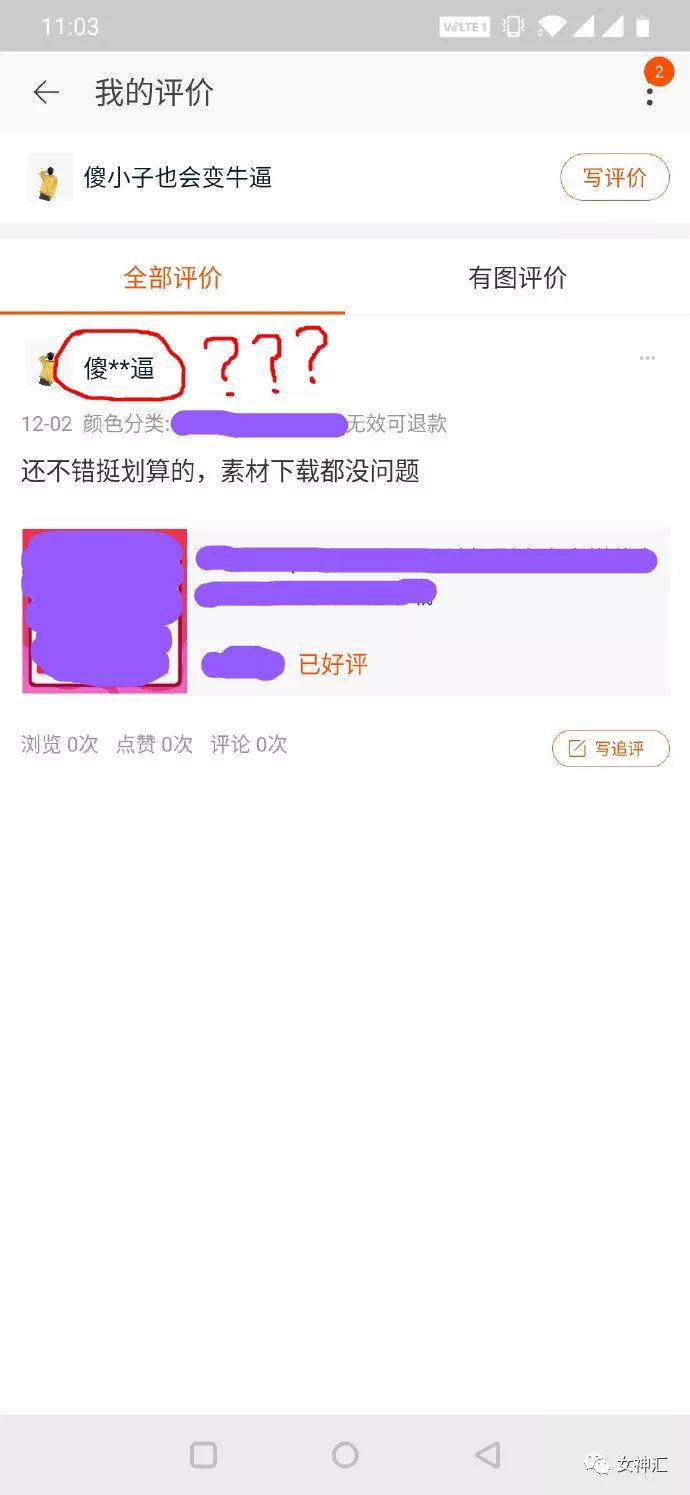The width and height of the screenshot is (690, 1495).
Task: Like the review via 点赞 0次
Action: [x=154, y=744]
